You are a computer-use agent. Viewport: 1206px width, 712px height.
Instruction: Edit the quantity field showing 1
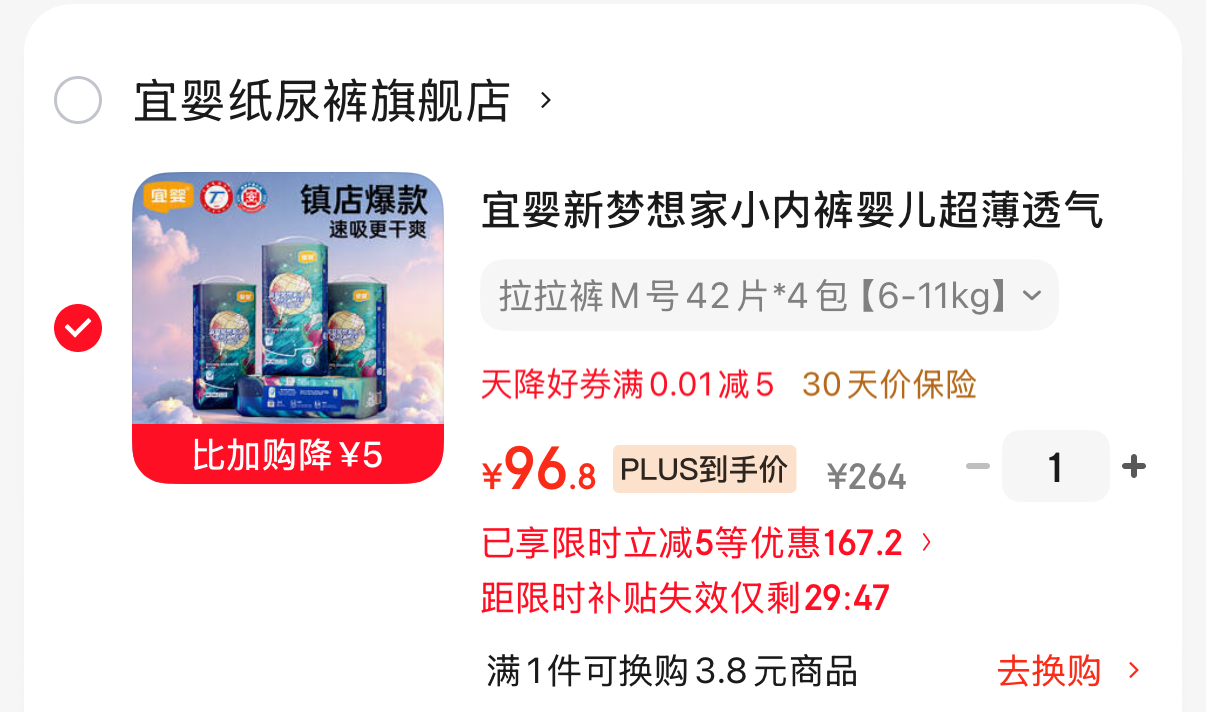1055,466
